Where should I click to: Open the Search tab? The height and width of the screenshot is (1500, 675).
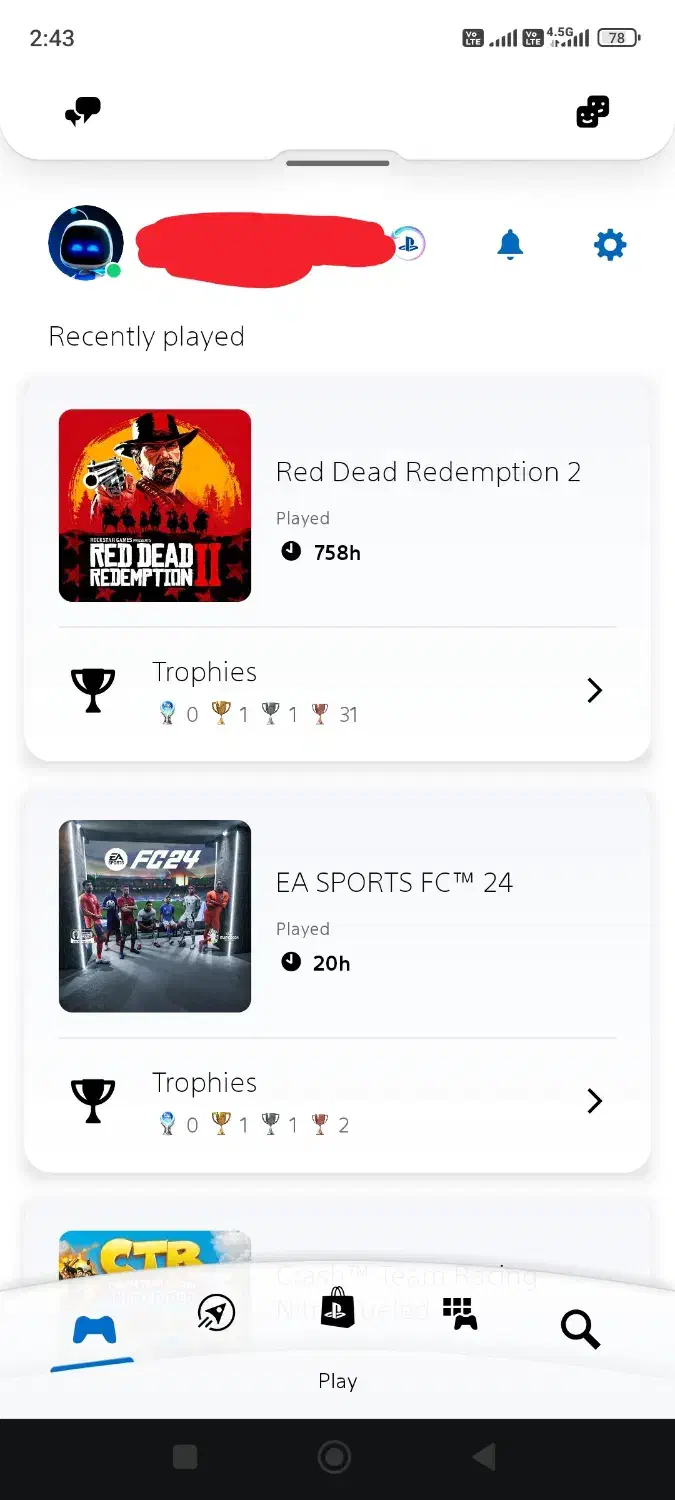coord(580,1330)
